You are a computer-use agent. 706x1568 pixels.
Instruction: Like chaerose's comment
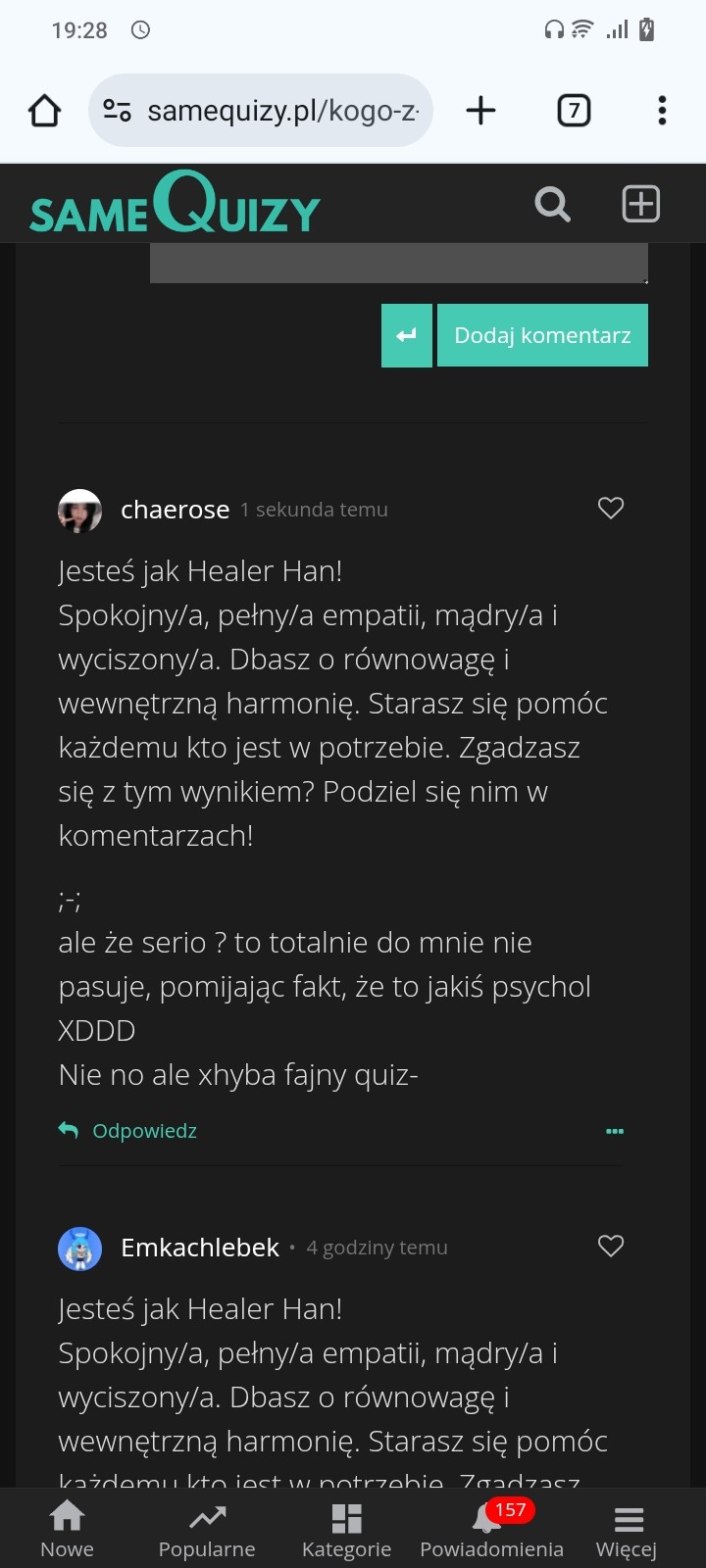(x=611, y=508)
